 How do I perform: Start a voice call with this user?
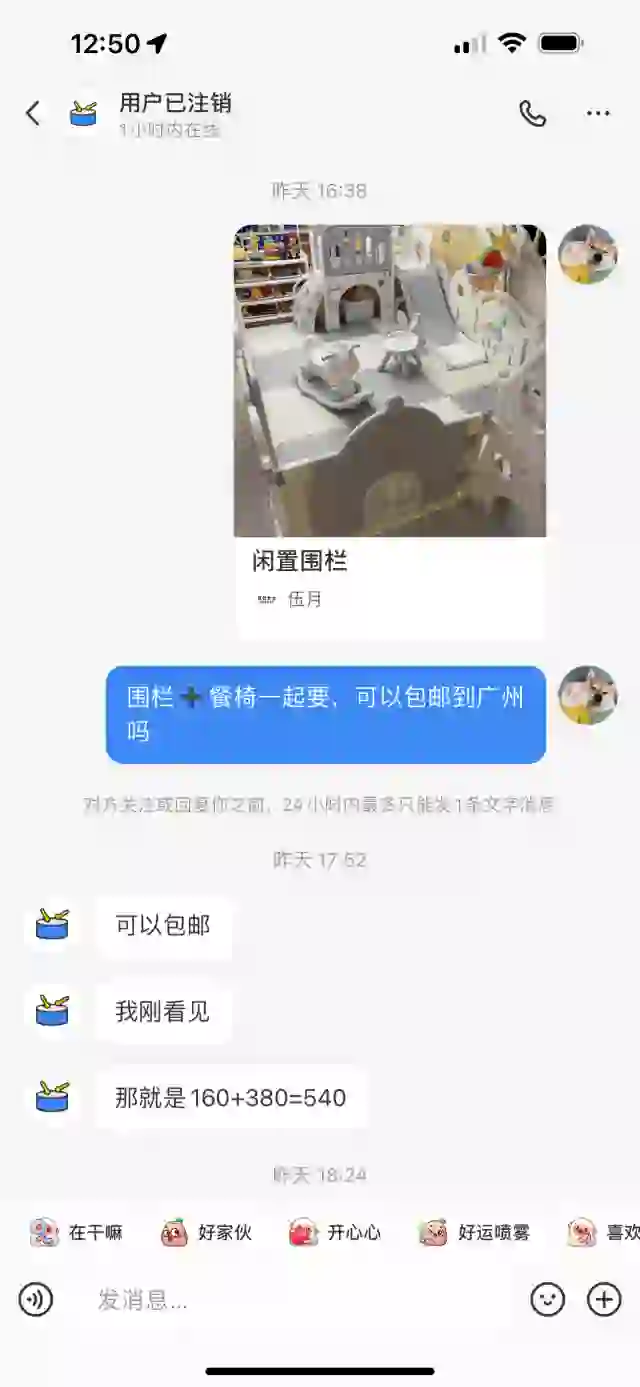click(532, 113)
